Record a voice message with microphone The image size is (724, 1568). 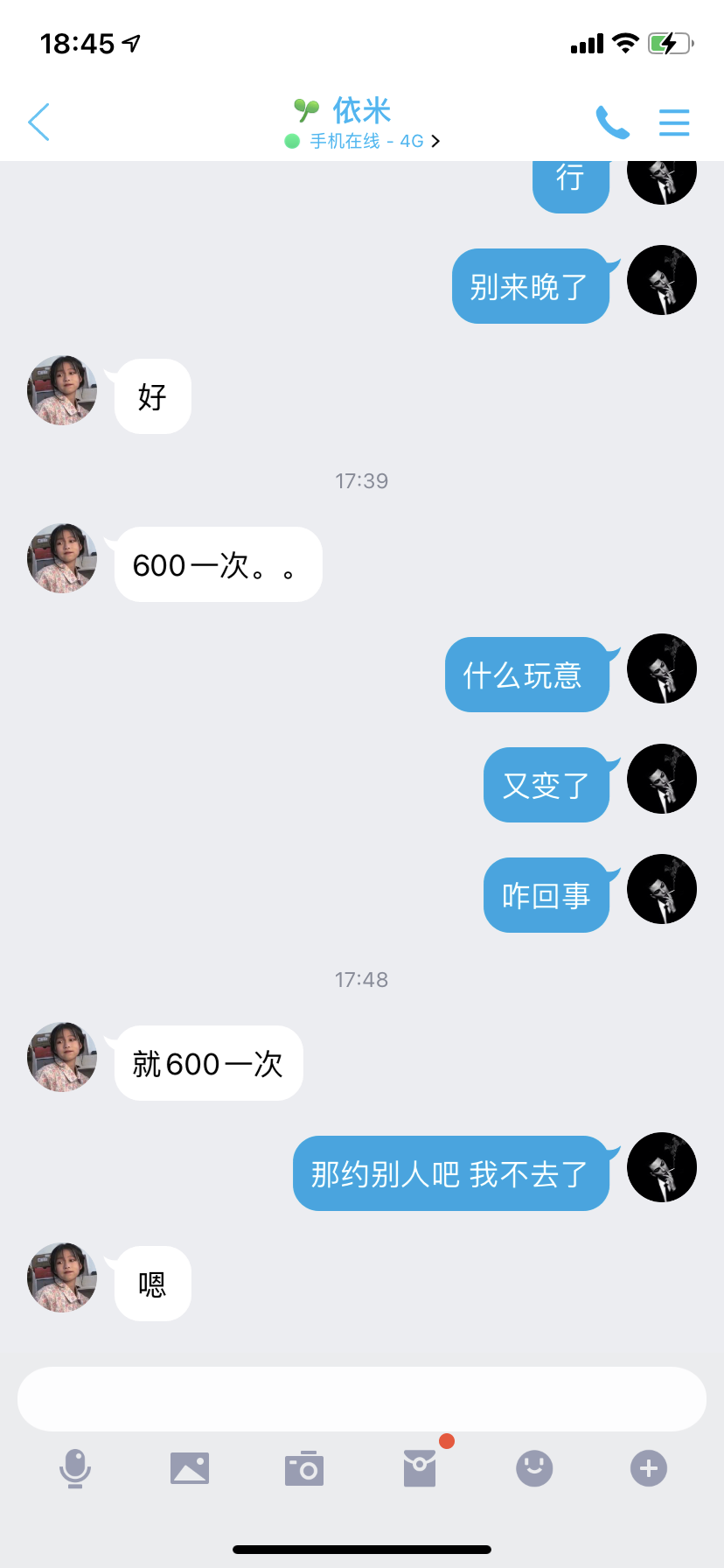(x=75, y=1468)
